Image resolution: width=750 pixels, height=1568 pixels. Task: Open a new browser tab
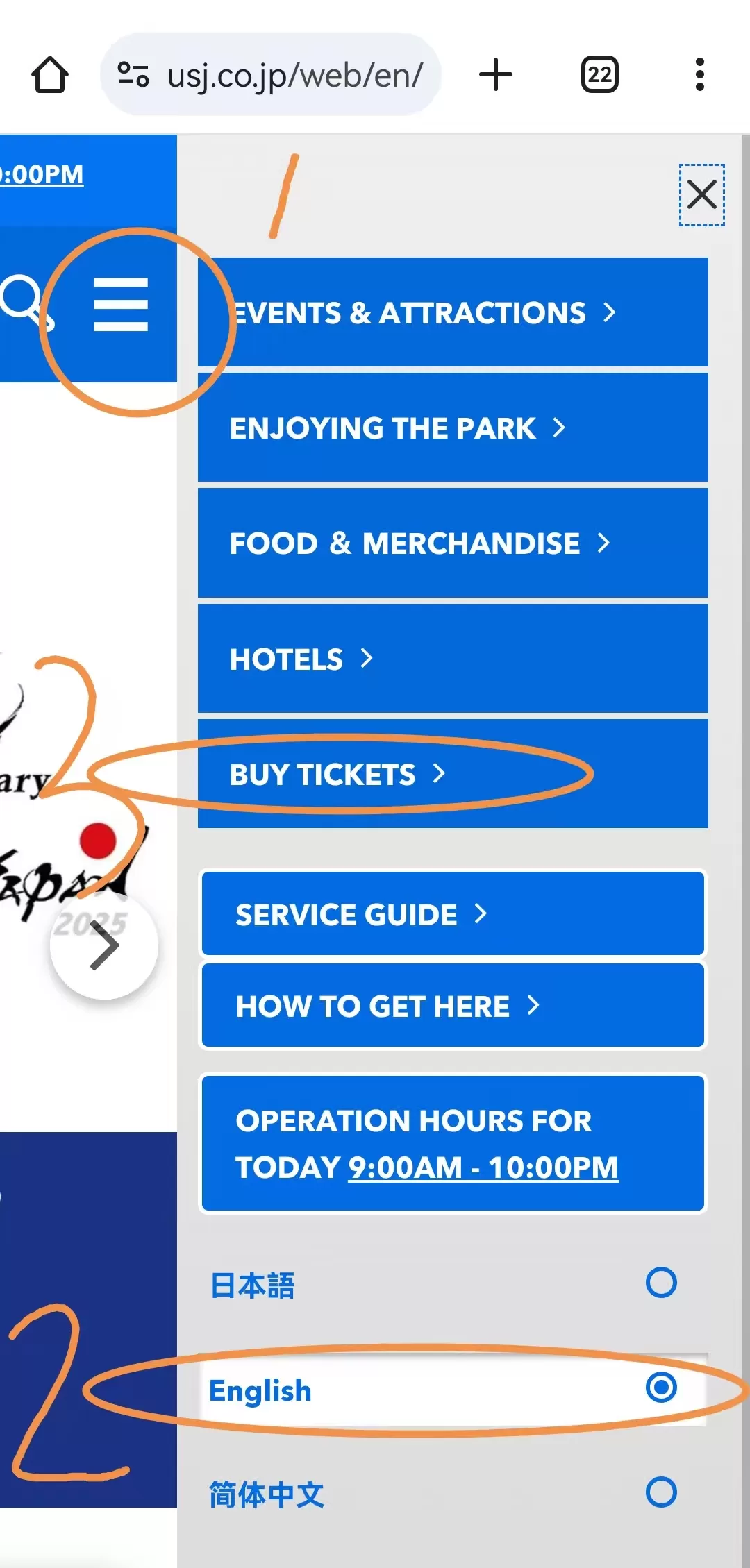pos(496,74)
